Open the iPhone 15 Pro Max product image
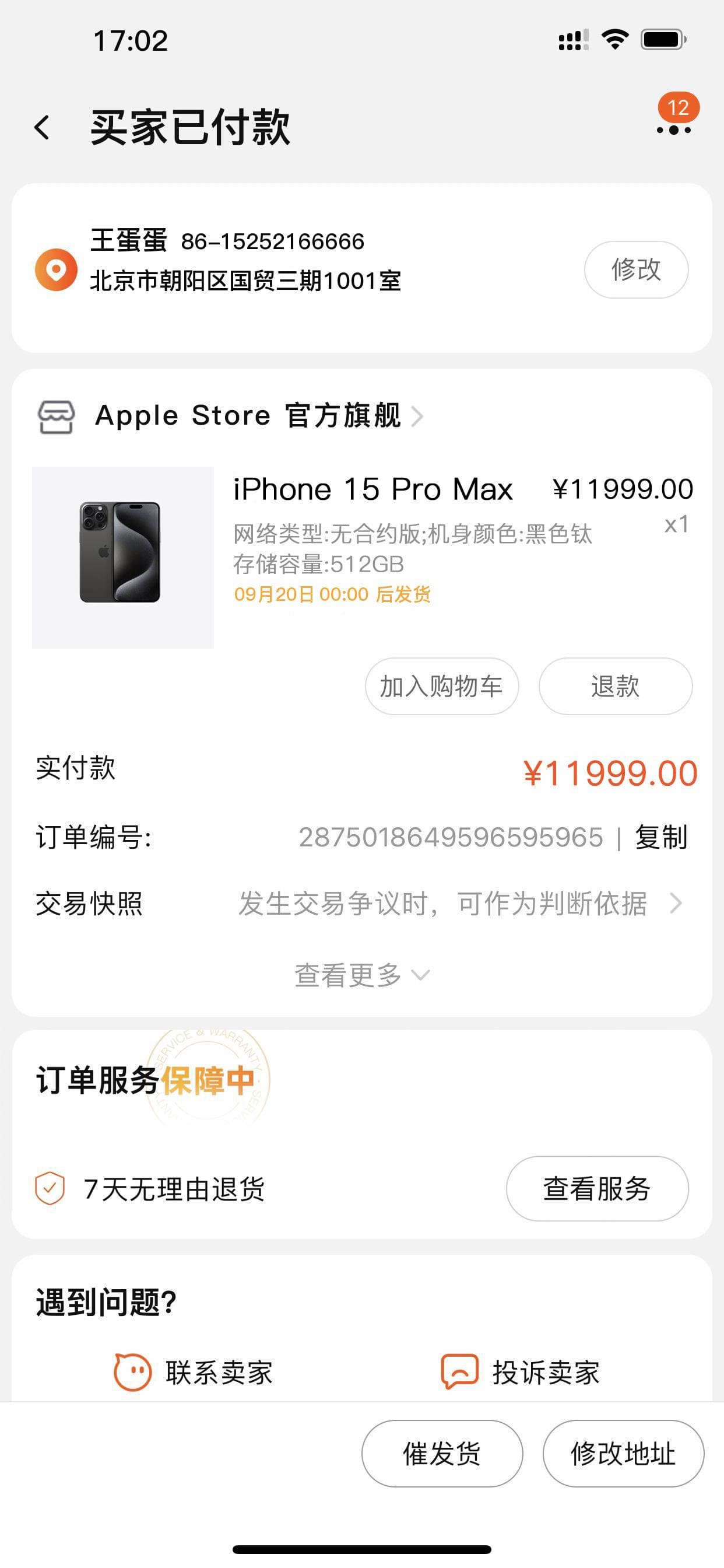724x1568 pixels. (x=122, y=557)
